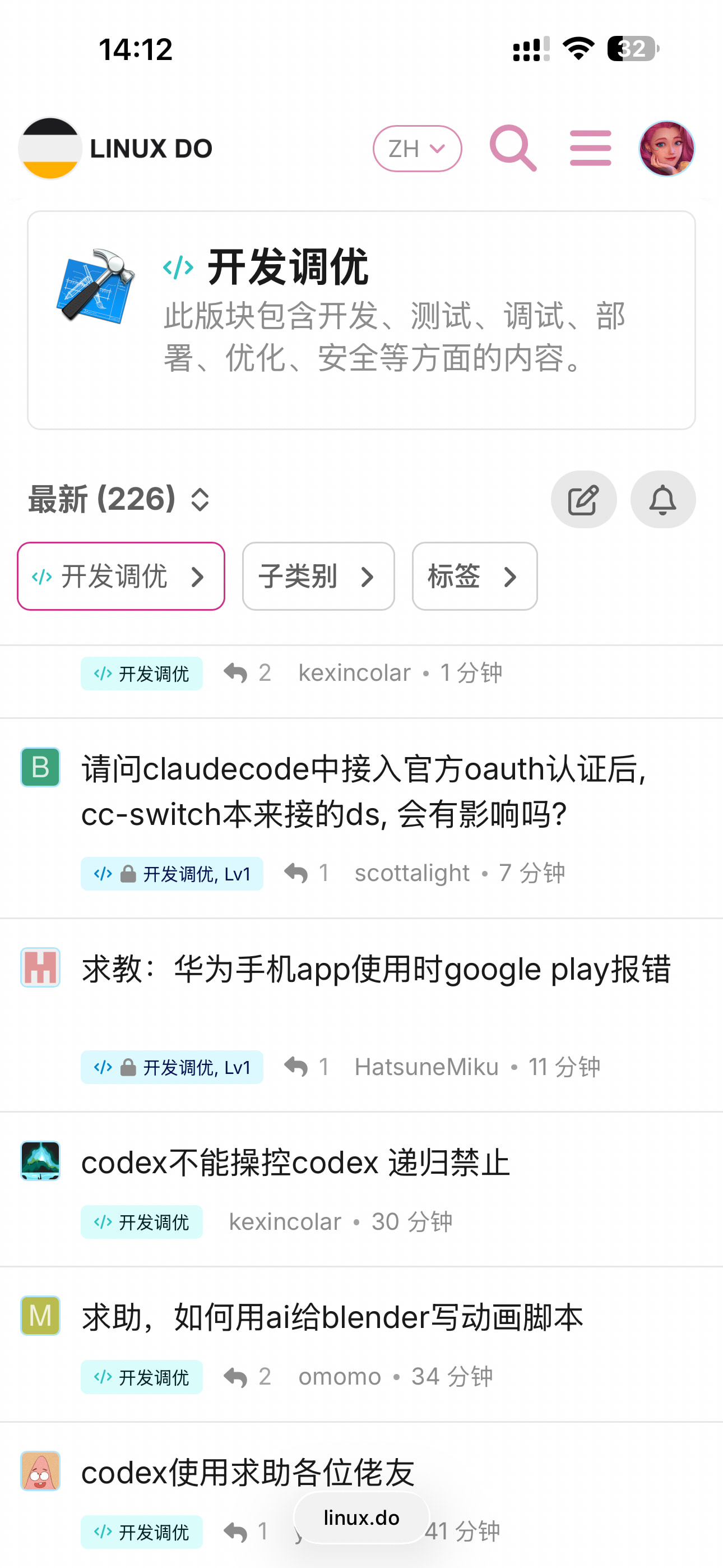Screen dimensions: 723x1568
Task: Open the user profile avatar
Action: tap(666, 149)
